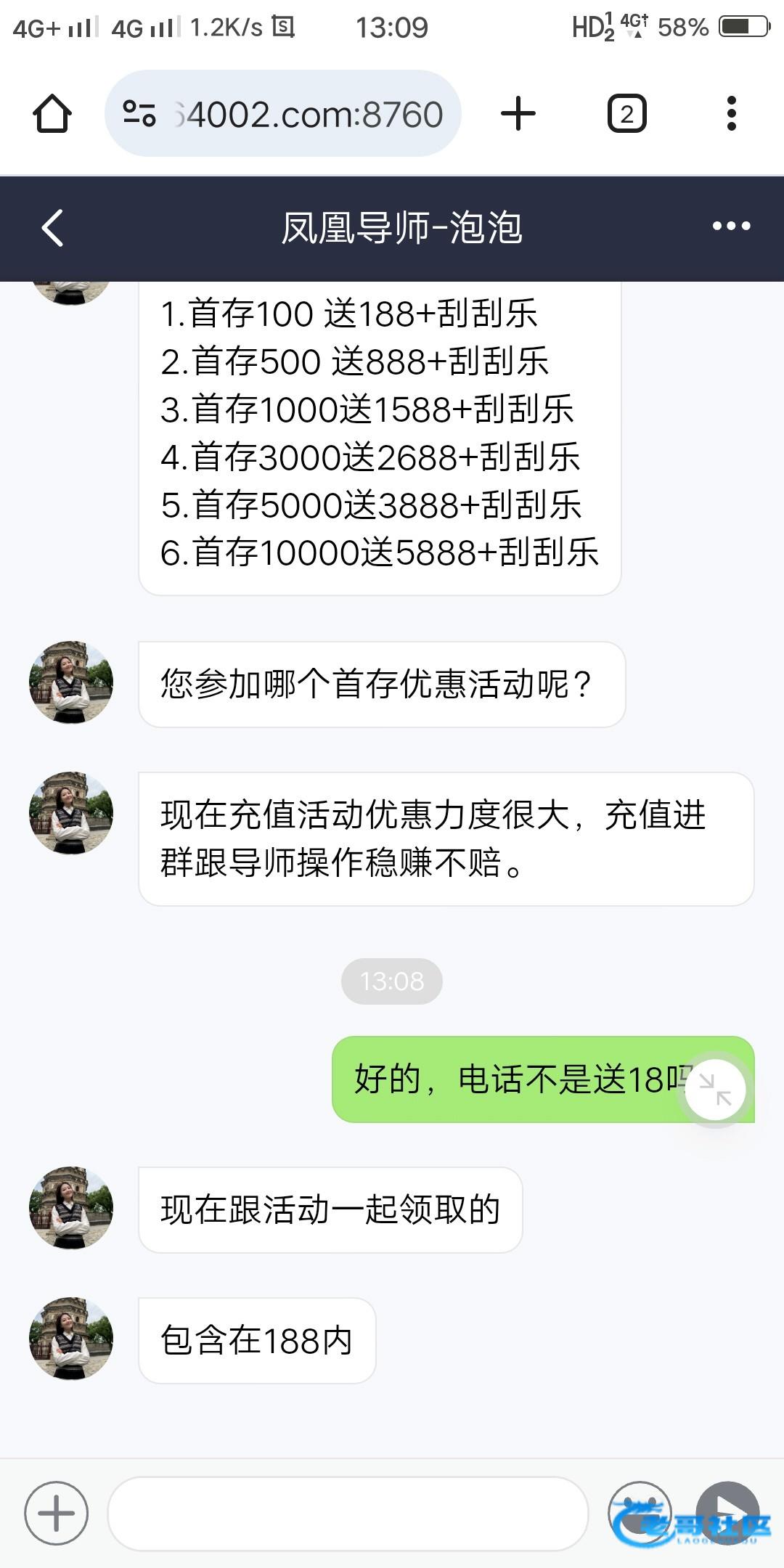This screenshot has width=784, height=1568.
Task: Send the message
Action: 727,1512
